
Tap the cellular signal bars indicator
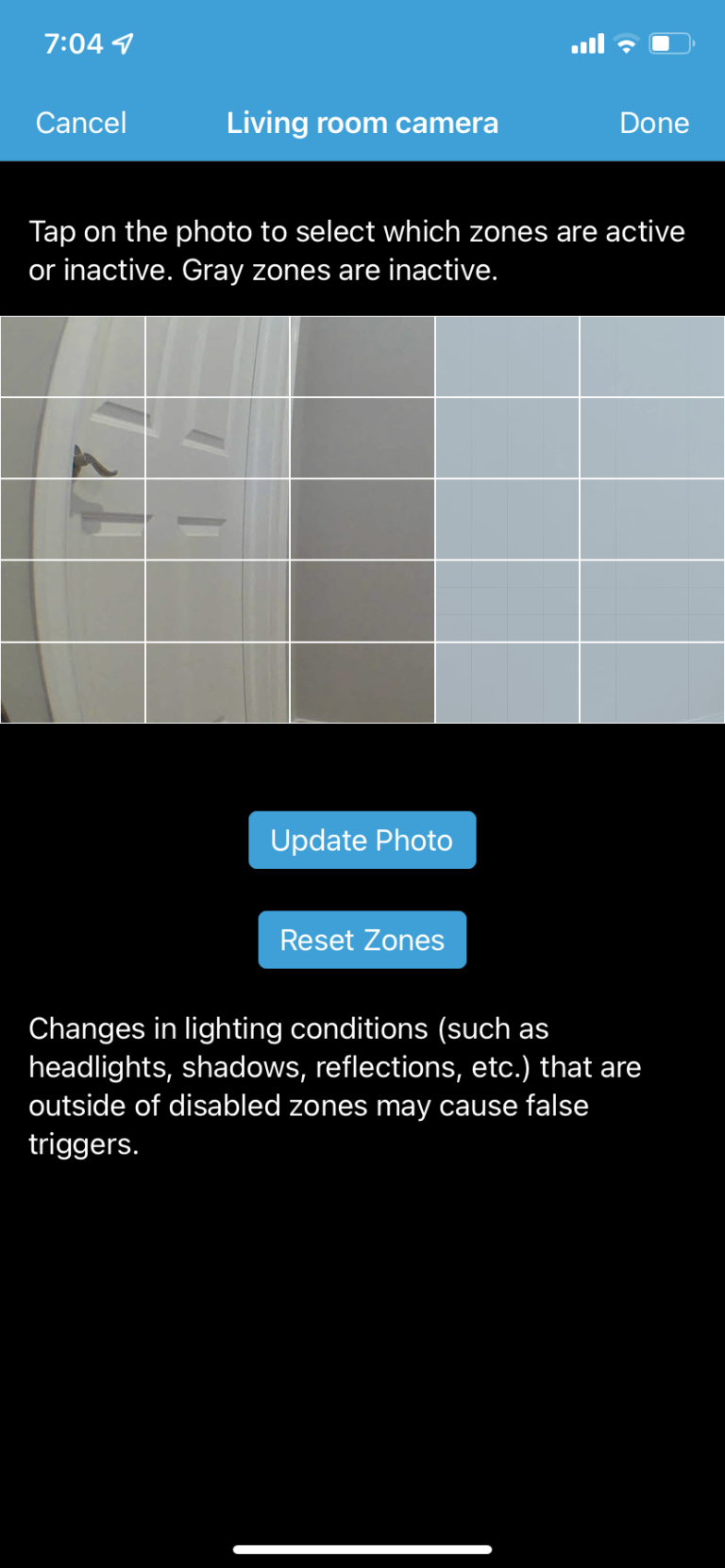(586, 43)
